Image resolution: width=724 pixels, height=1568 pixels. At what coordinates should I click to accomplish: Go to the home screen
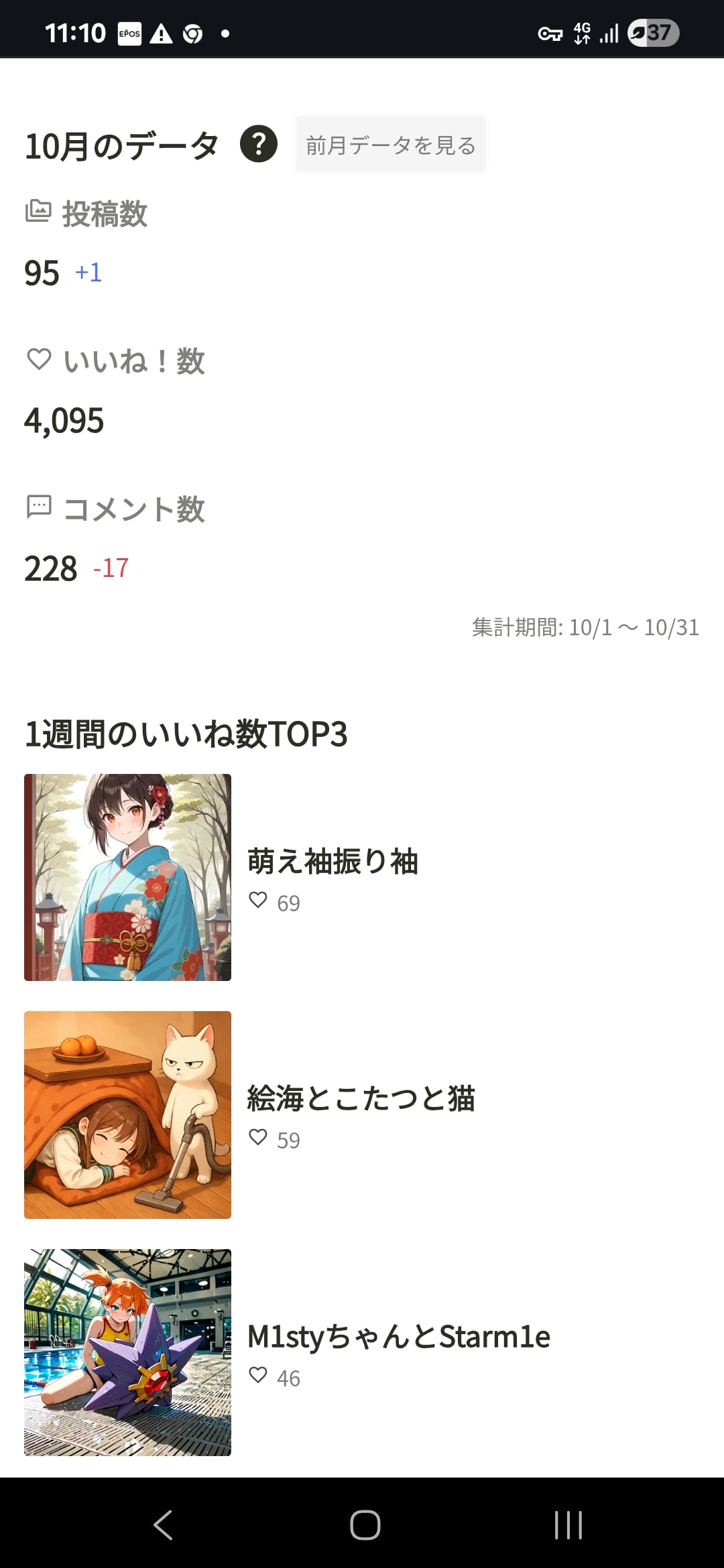pyautogui.click(x=365, y=1524)
